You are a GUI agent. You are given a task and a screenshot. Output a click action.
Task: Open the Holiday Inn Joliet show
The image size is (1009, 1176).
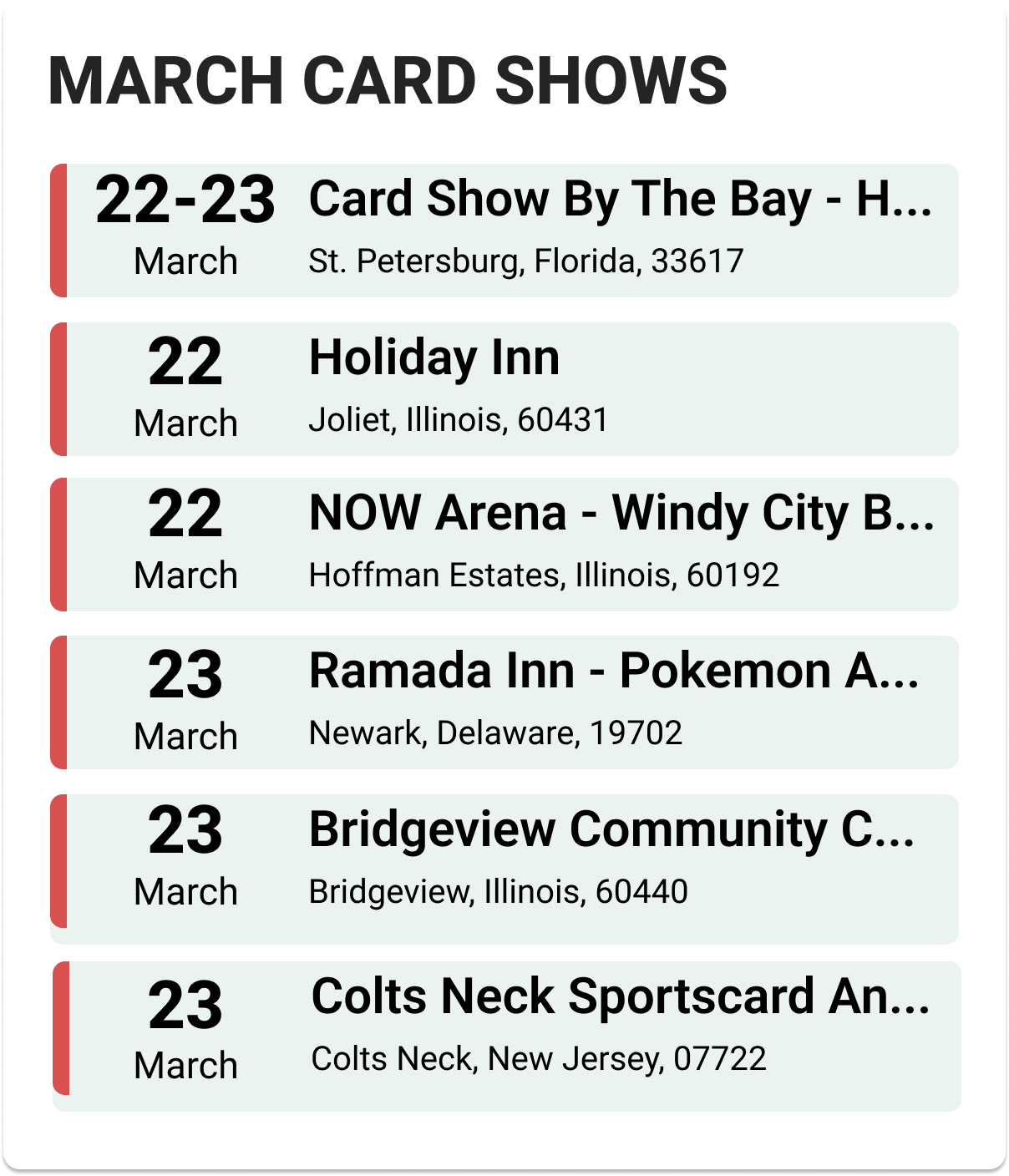[434, 359]
